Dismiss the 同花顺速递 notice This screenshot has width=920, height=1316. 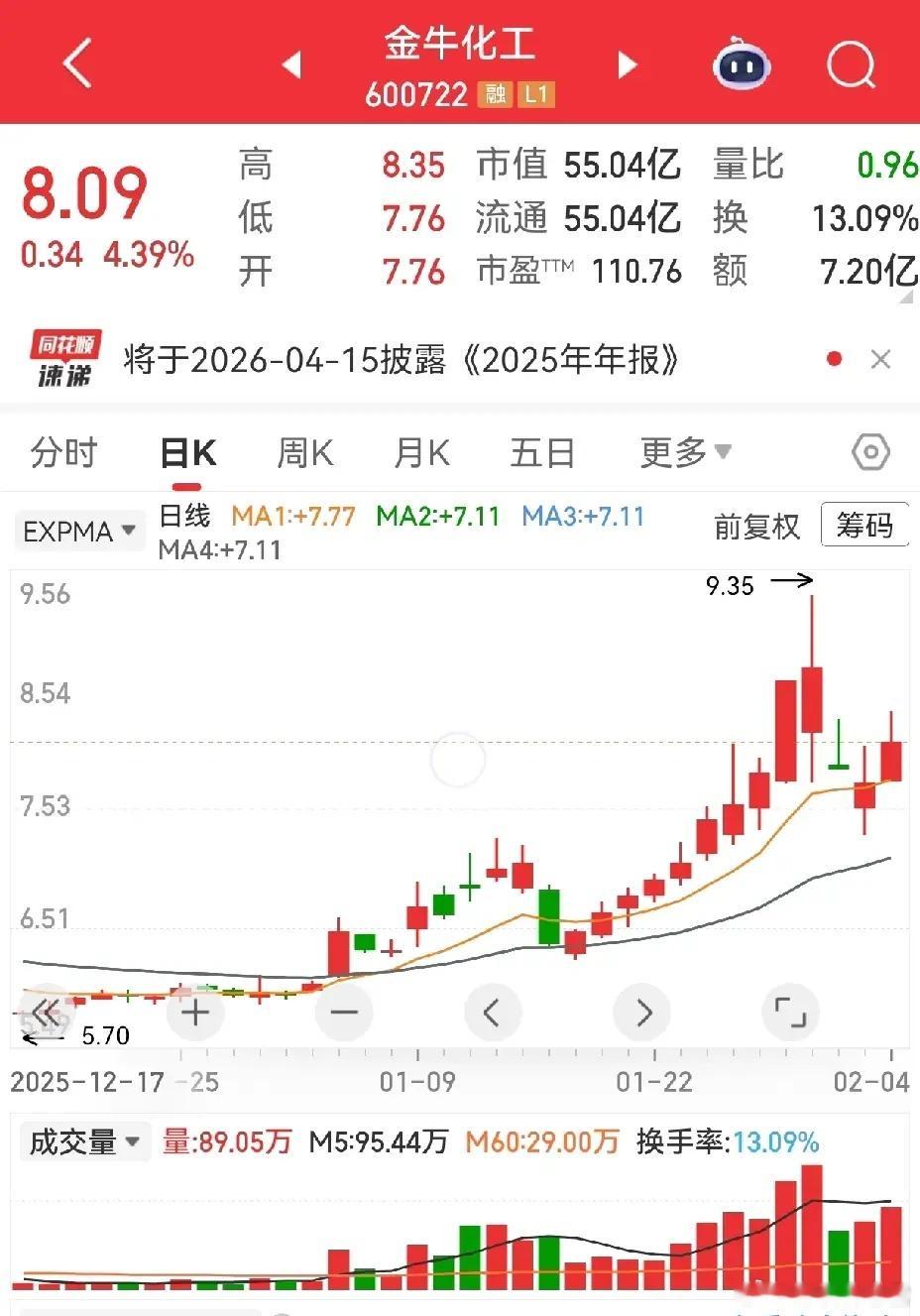(880, 360)
